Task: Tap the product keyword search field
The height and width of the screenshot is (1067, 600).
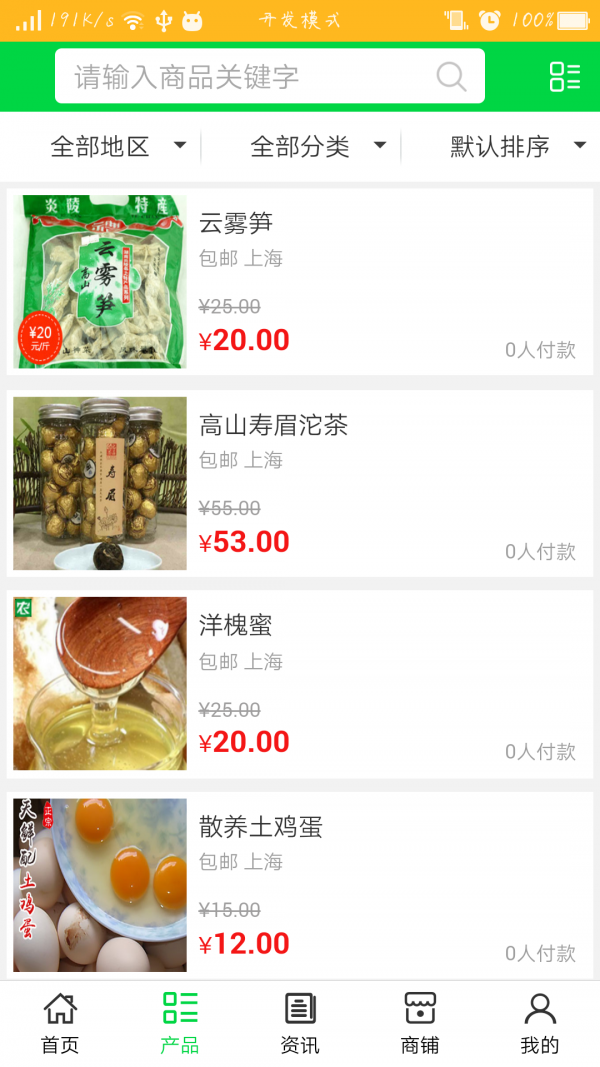Action: click(250, 77)
